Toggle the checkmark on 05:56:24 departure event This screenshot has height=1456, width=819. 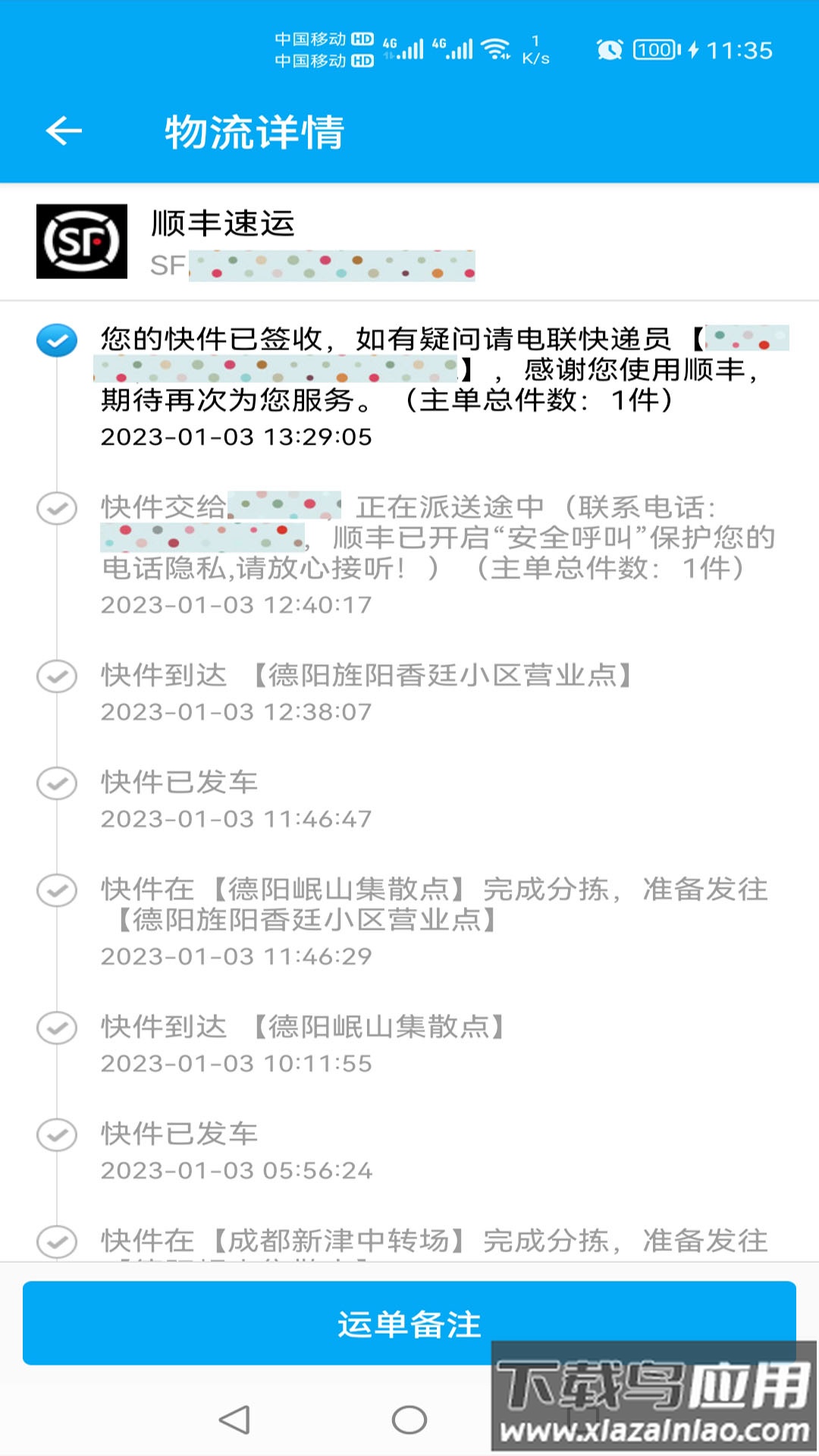tap(57, 1135)
